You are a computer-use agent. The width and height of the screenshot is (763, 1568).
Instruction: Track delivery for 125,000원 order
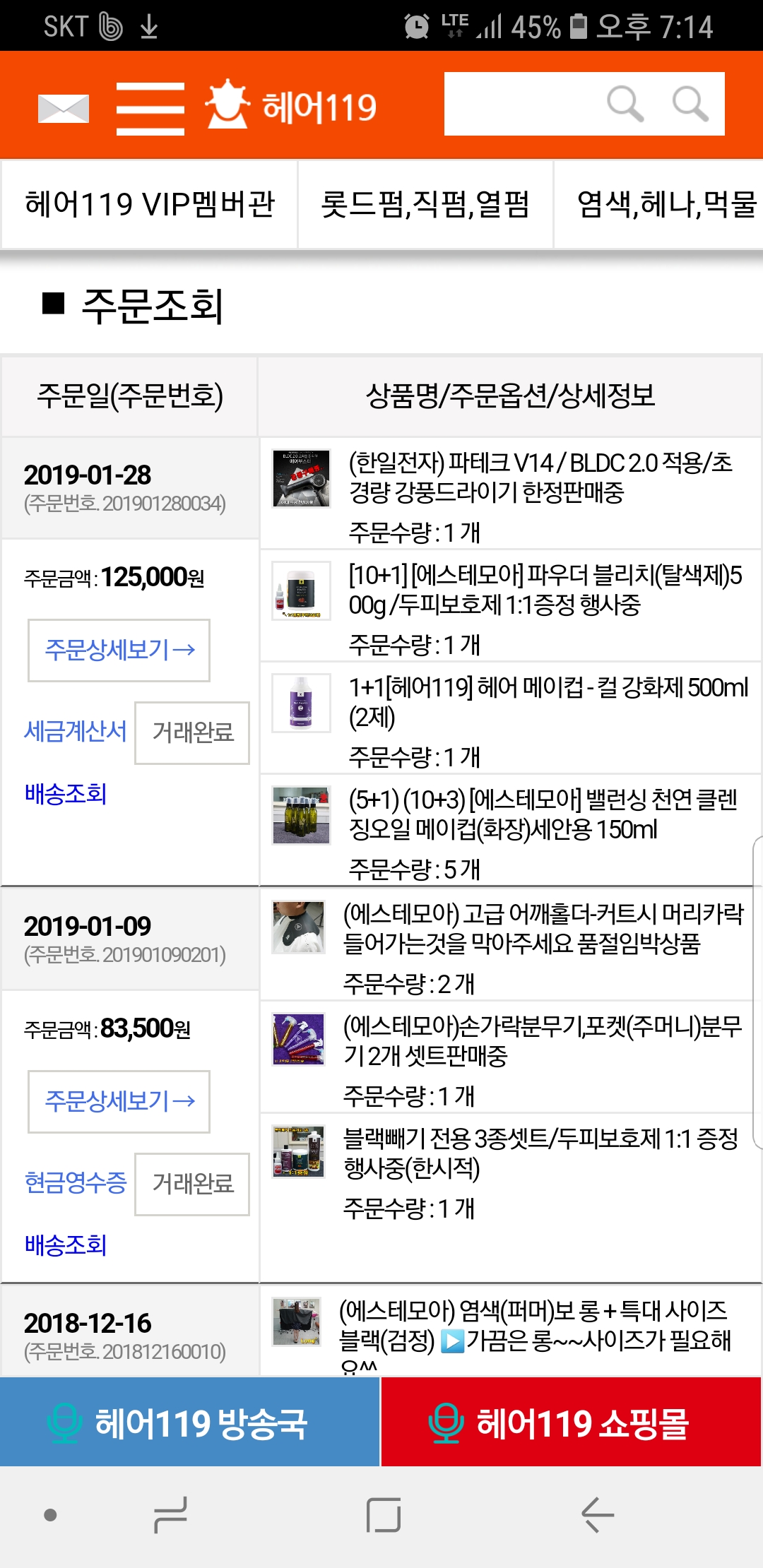coord(66,794)
